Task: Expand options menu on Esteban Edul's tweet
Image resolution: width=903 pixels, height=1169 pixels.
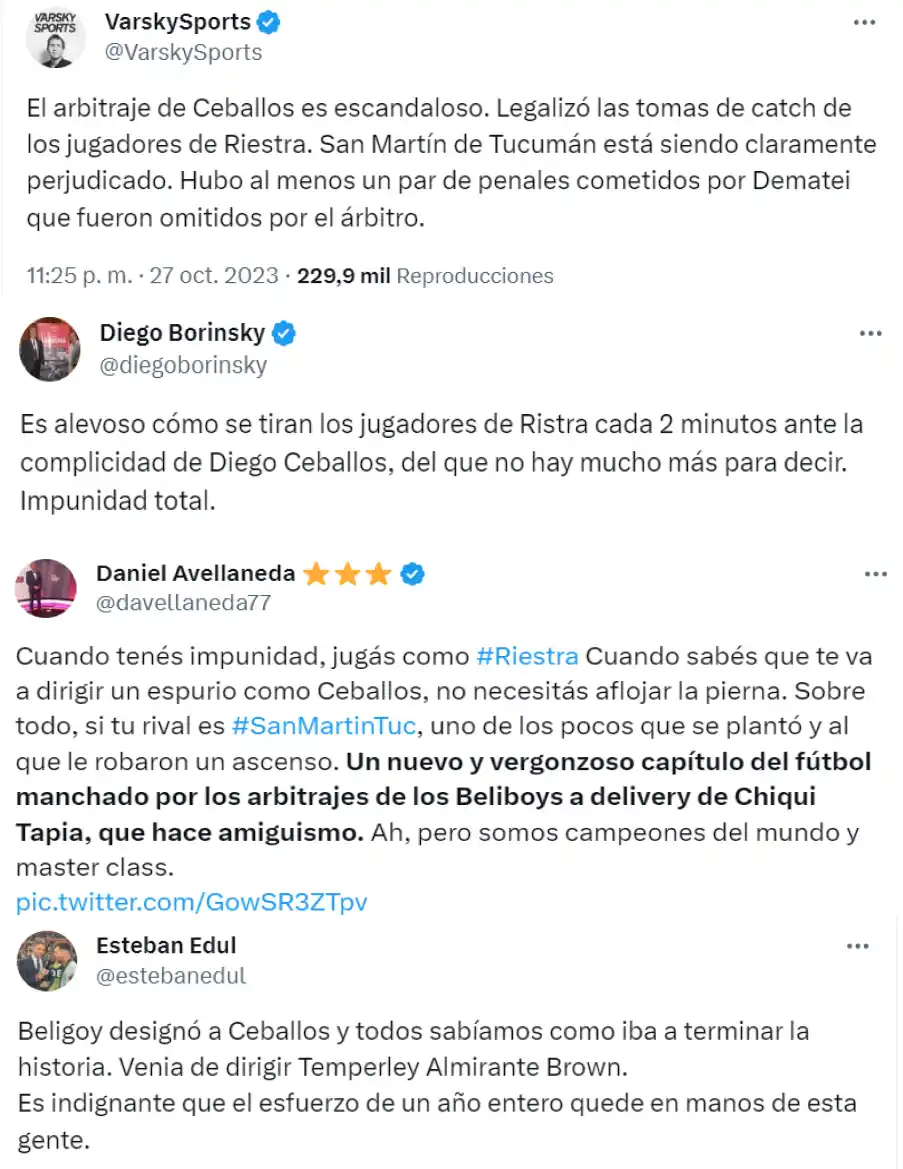Action: click(x=857, y=944)
